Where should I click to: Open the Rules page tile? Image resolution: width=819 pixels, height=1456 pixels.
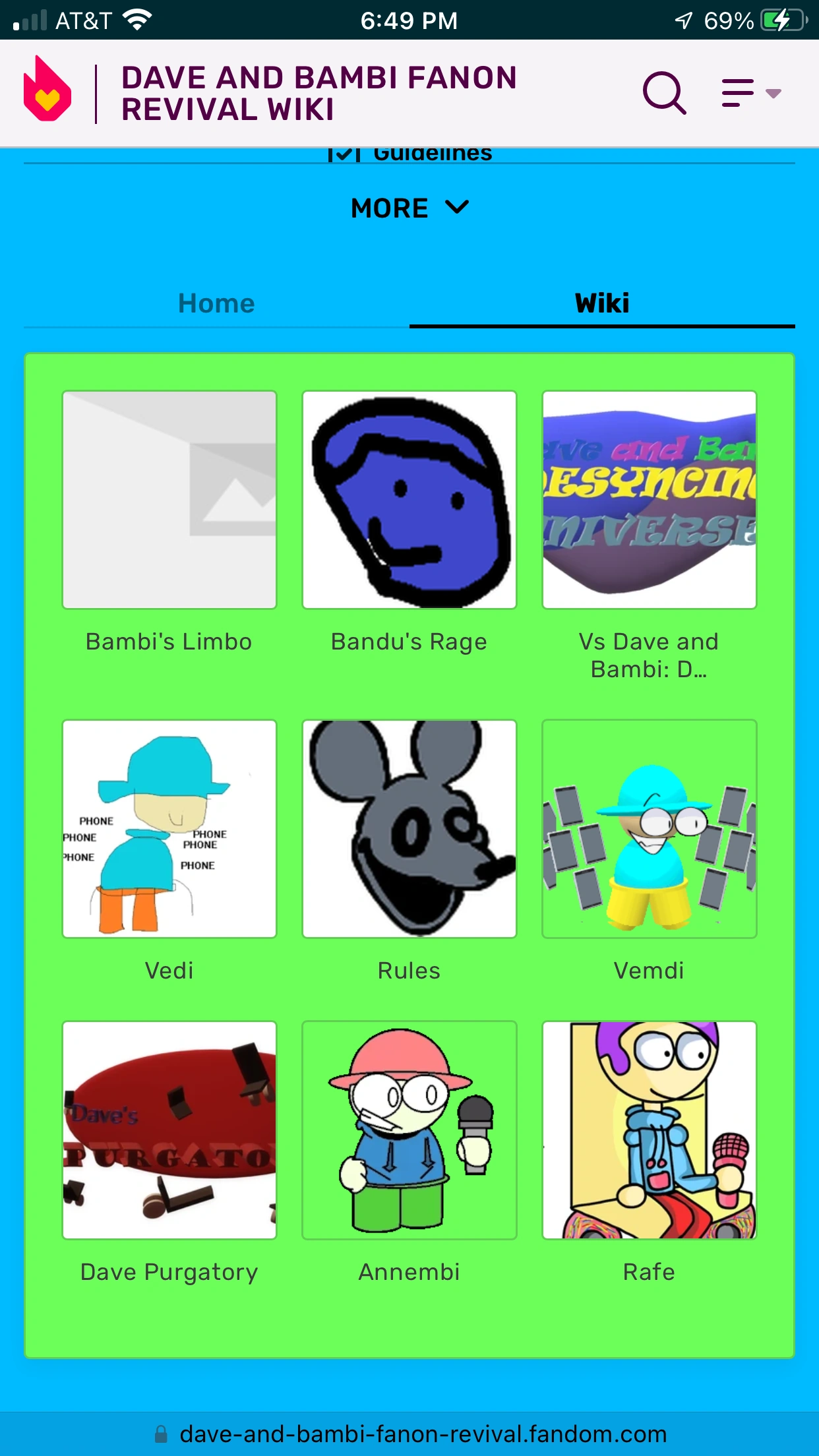click(409, 829)
